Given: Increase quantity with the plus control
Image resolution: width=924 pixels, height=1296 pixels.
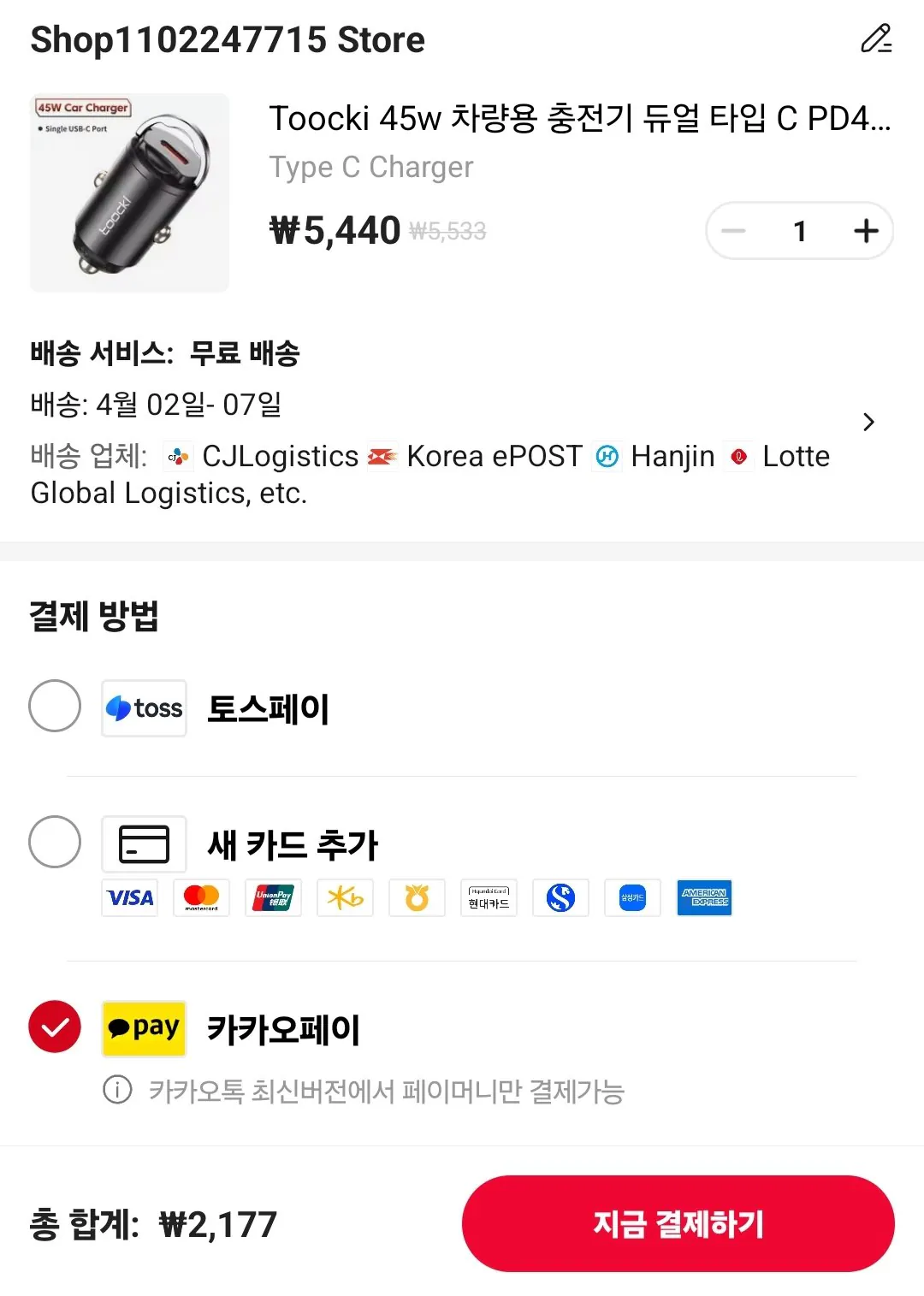Looking at the screenshot, I should point(866,230).
